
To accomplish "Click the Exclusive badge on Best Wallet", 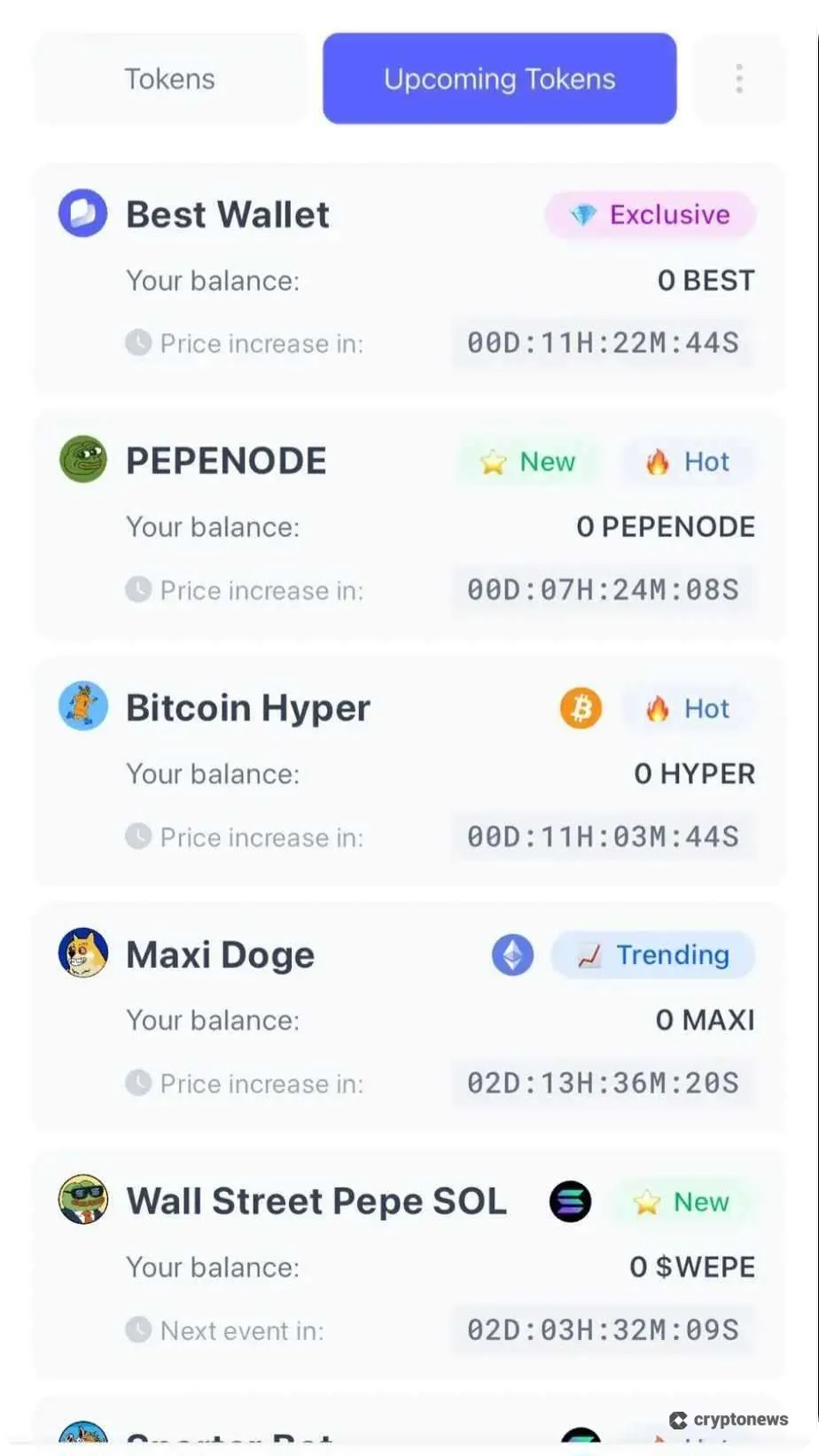I will pos(649,214).
